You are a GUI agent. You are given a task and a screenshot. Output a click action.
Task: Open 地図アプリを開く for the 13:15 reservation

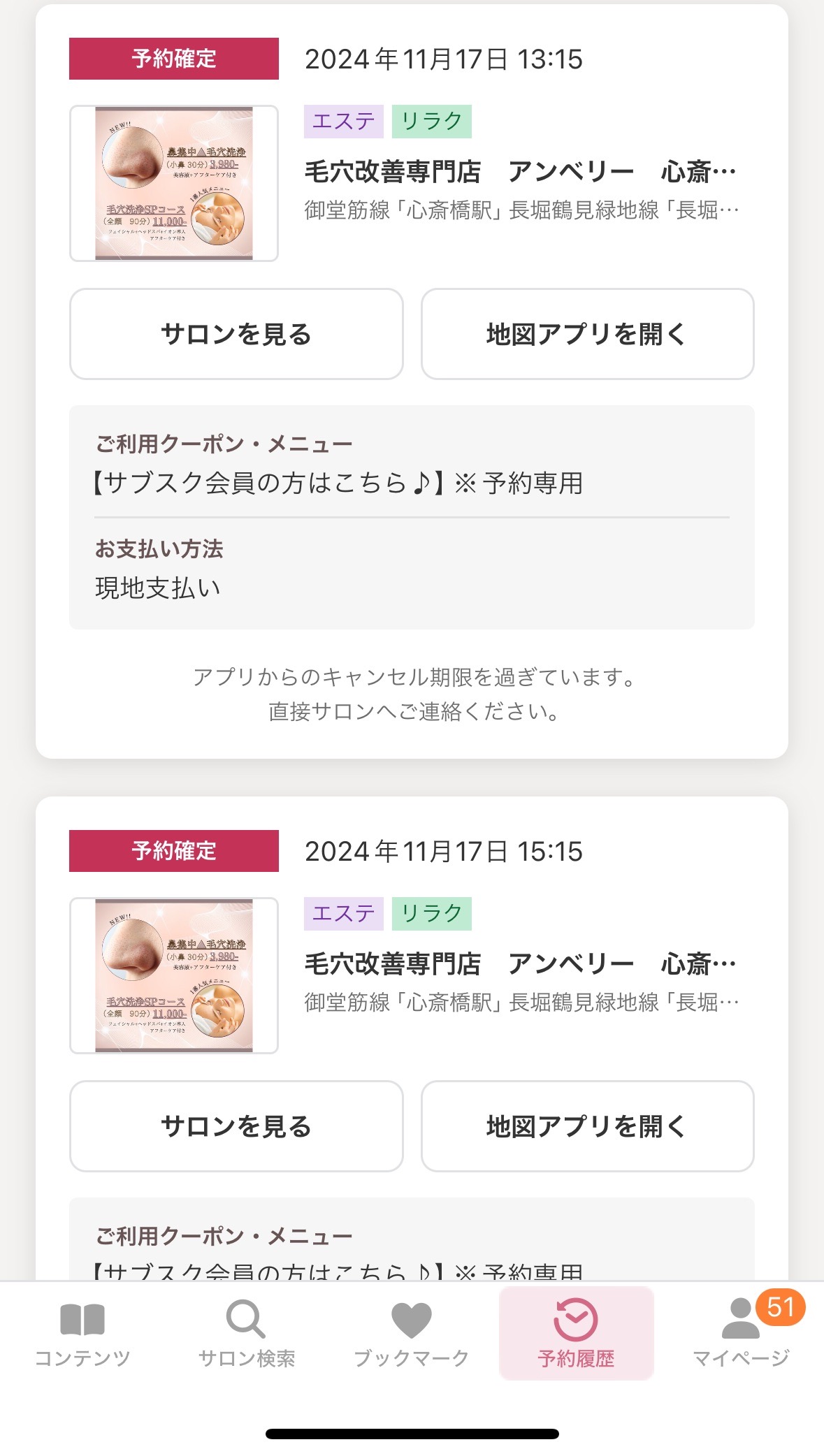click(587, 334)
